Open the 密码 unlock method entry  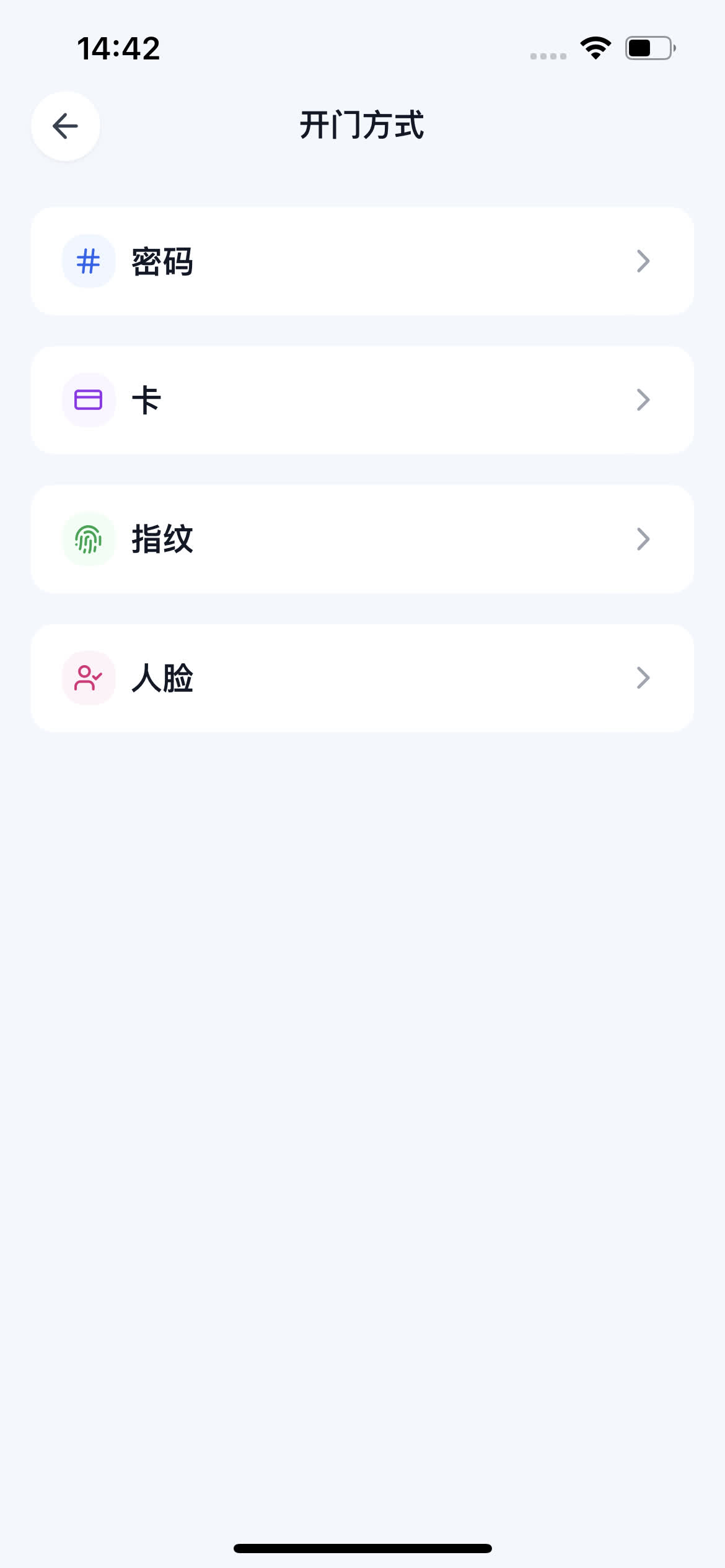pyautogui.click(x=362, y=261)
